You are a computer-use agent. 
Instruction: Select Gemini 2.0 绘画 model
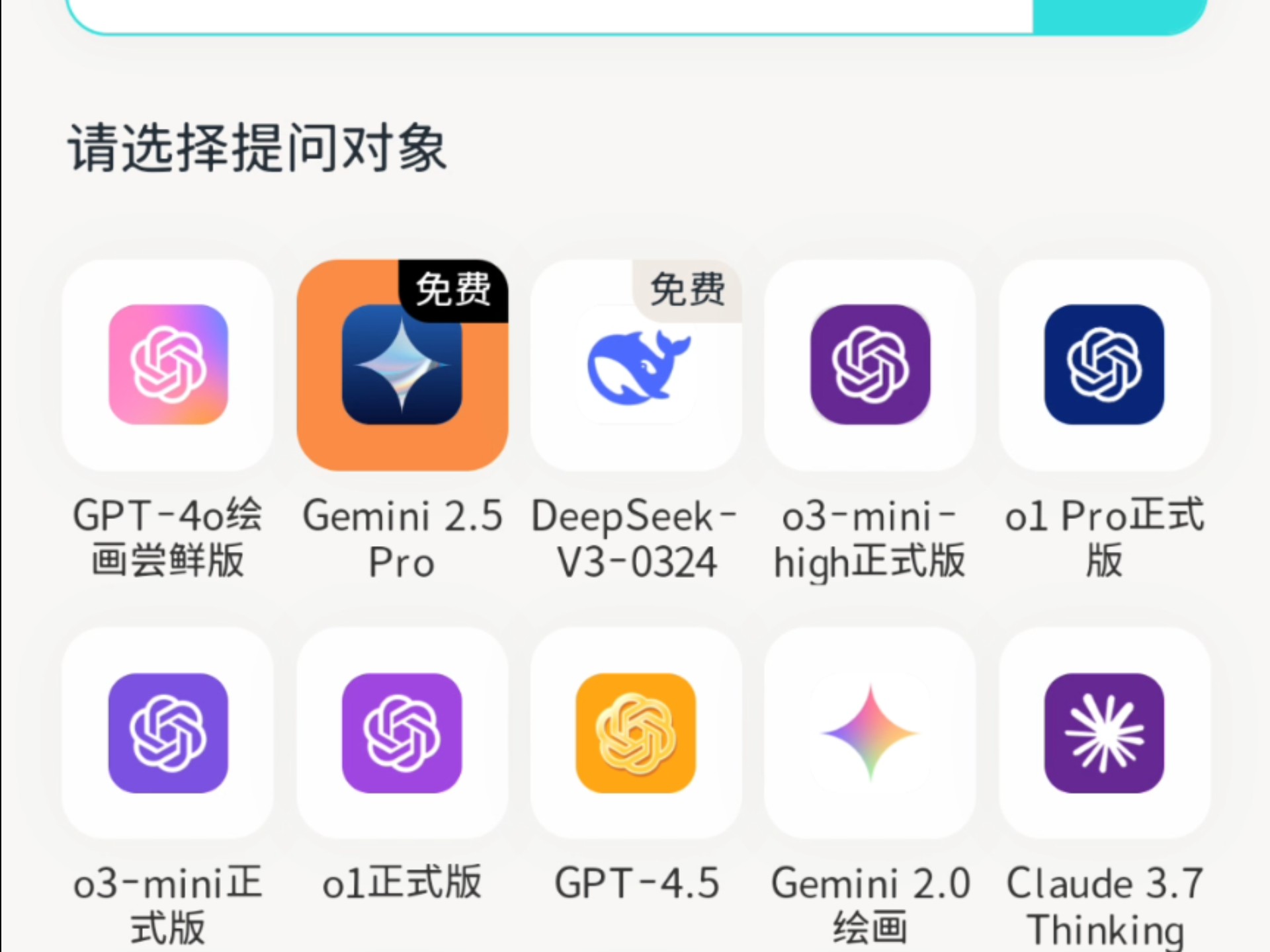click(x=870, y=733)
